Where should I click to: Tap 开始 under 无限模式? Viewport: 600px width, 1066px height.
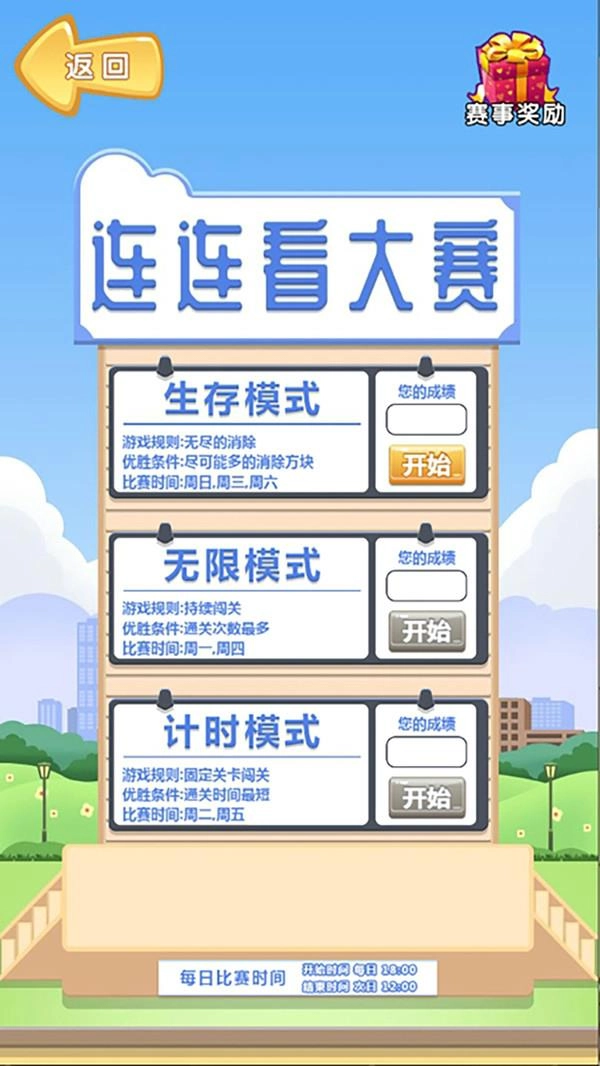click(427, 631)
